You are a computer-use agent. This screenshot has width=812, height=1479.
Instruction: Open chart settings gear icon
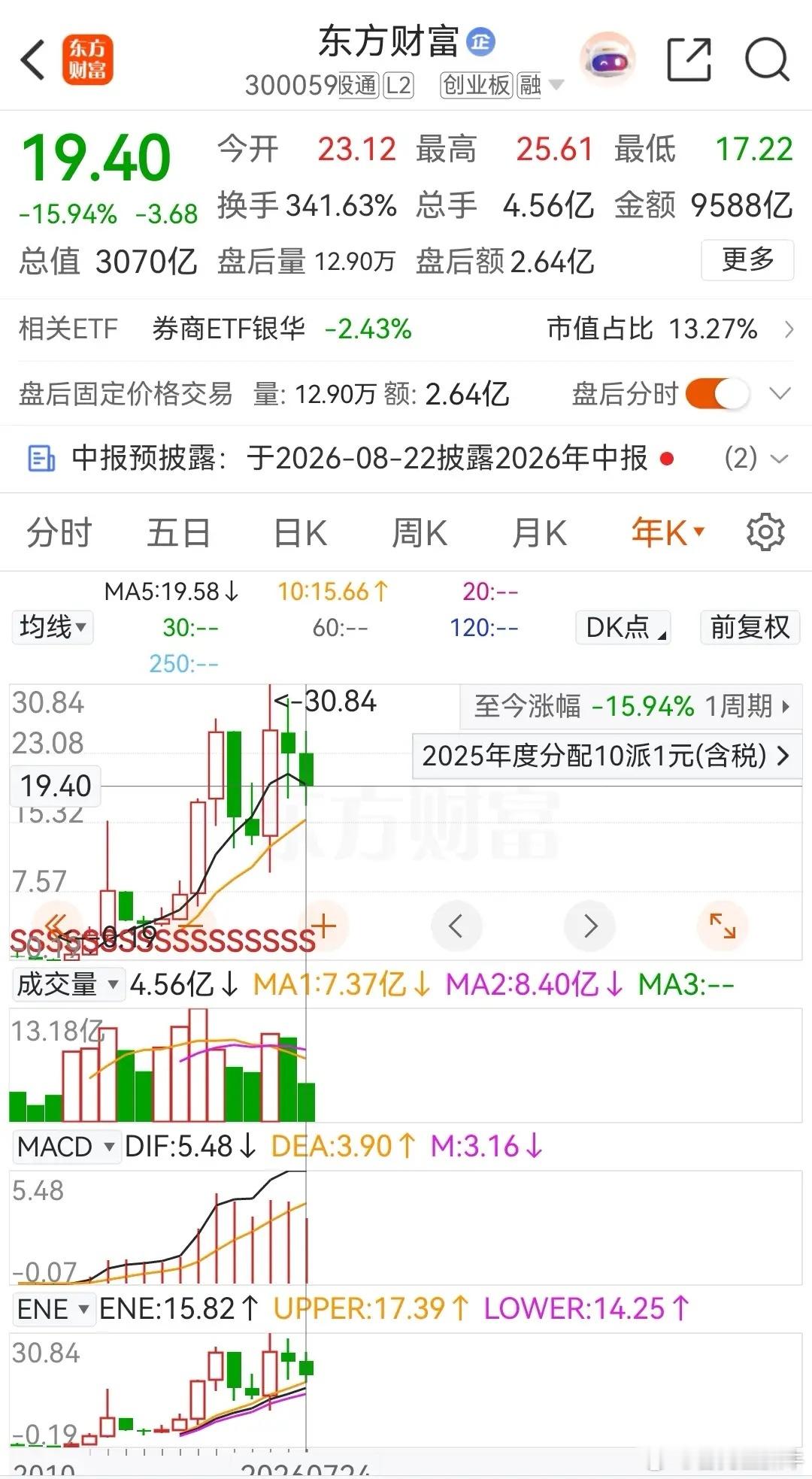point(765,532)
